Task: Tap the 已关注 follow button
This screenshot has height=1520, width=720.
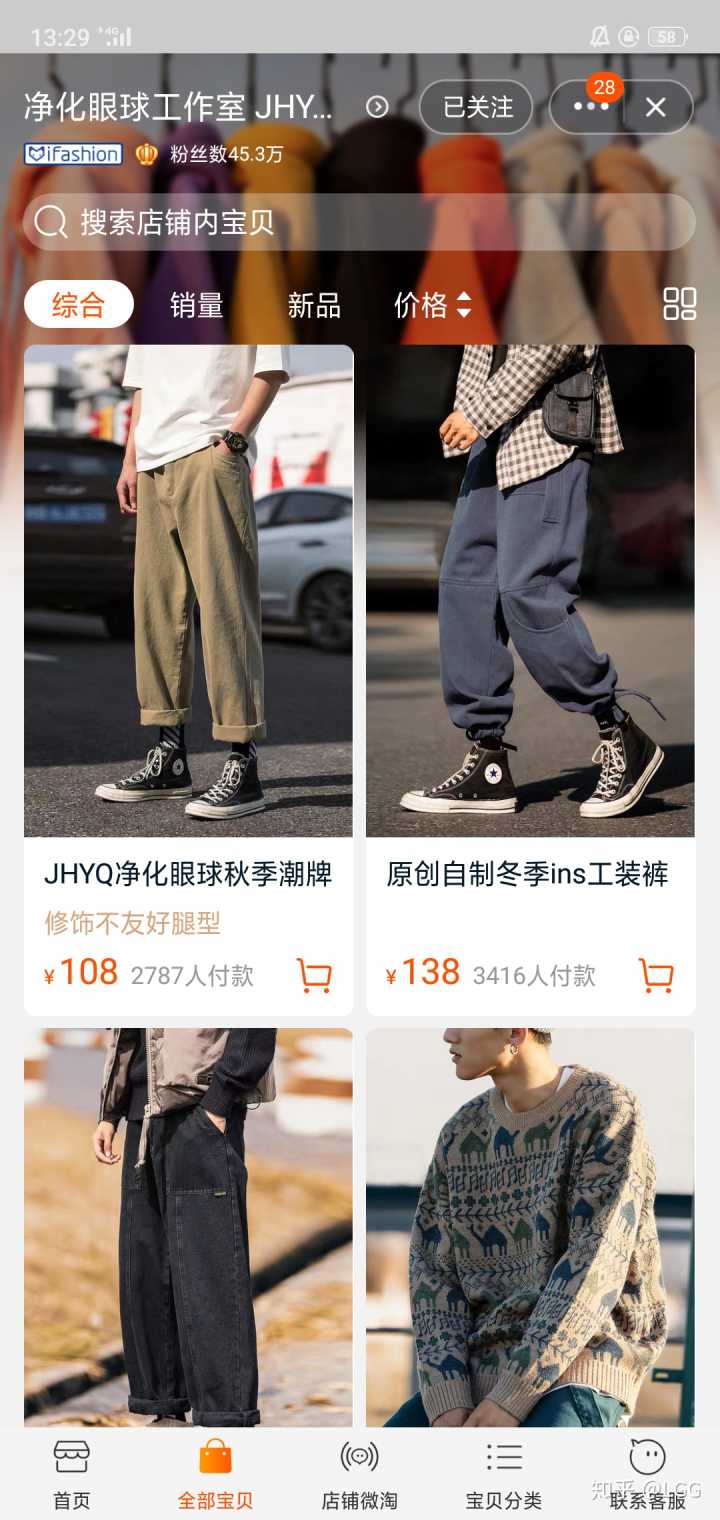Action: [477, 107]
